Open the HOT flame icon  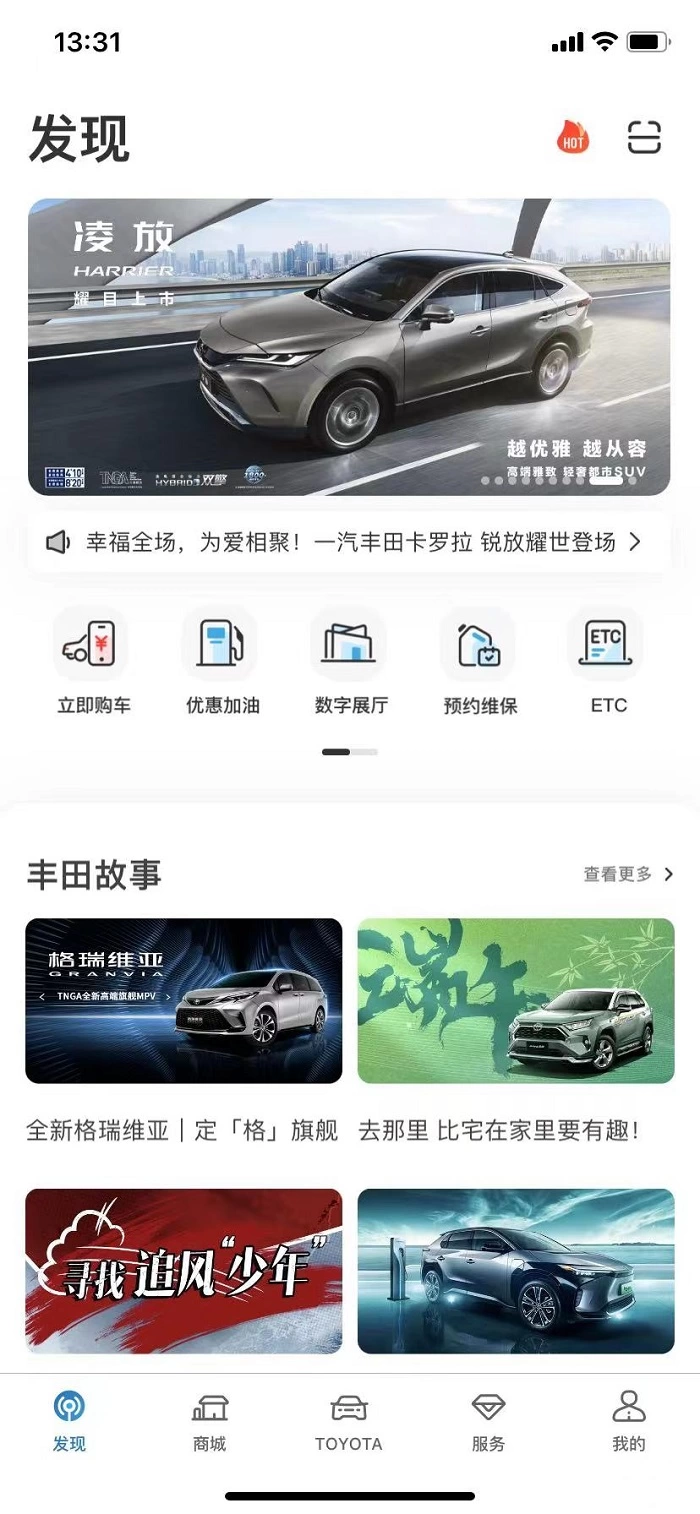(x=573, y=137)
